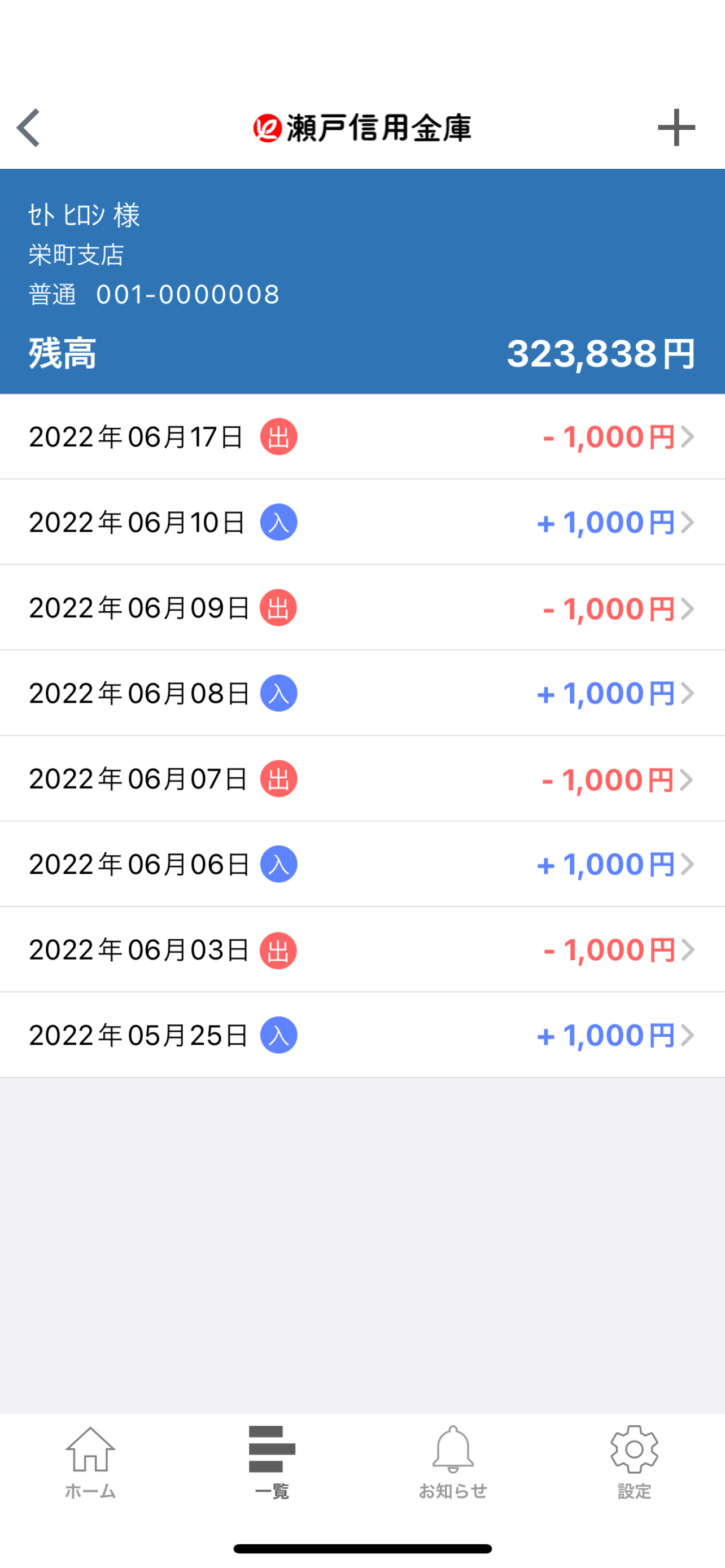Viewport: 725px width, 1568px height.
Task: Go to the 設定 settings tab
Action: coord(634,1462)
